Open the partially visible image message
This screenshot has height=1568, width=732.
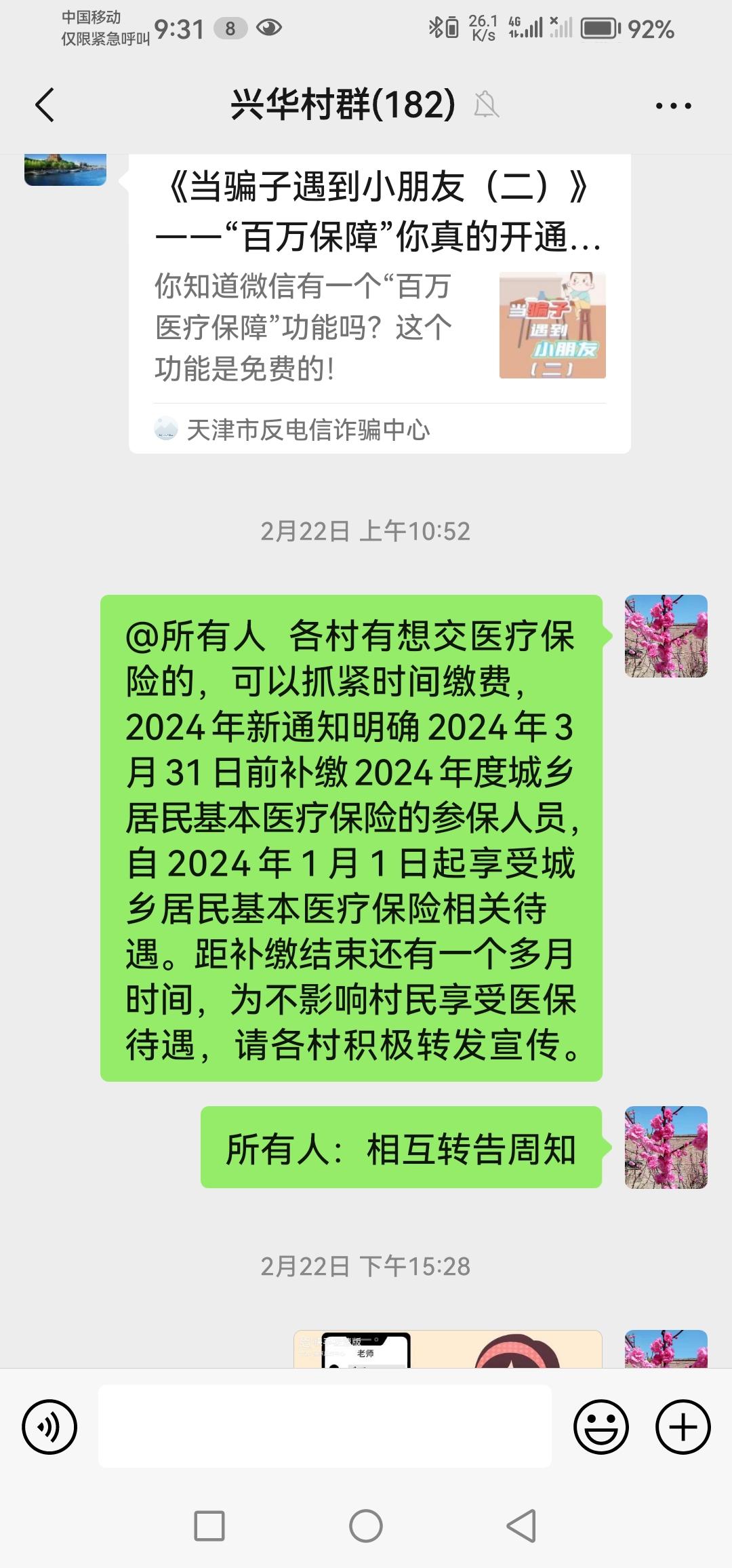coord(447,1350)
